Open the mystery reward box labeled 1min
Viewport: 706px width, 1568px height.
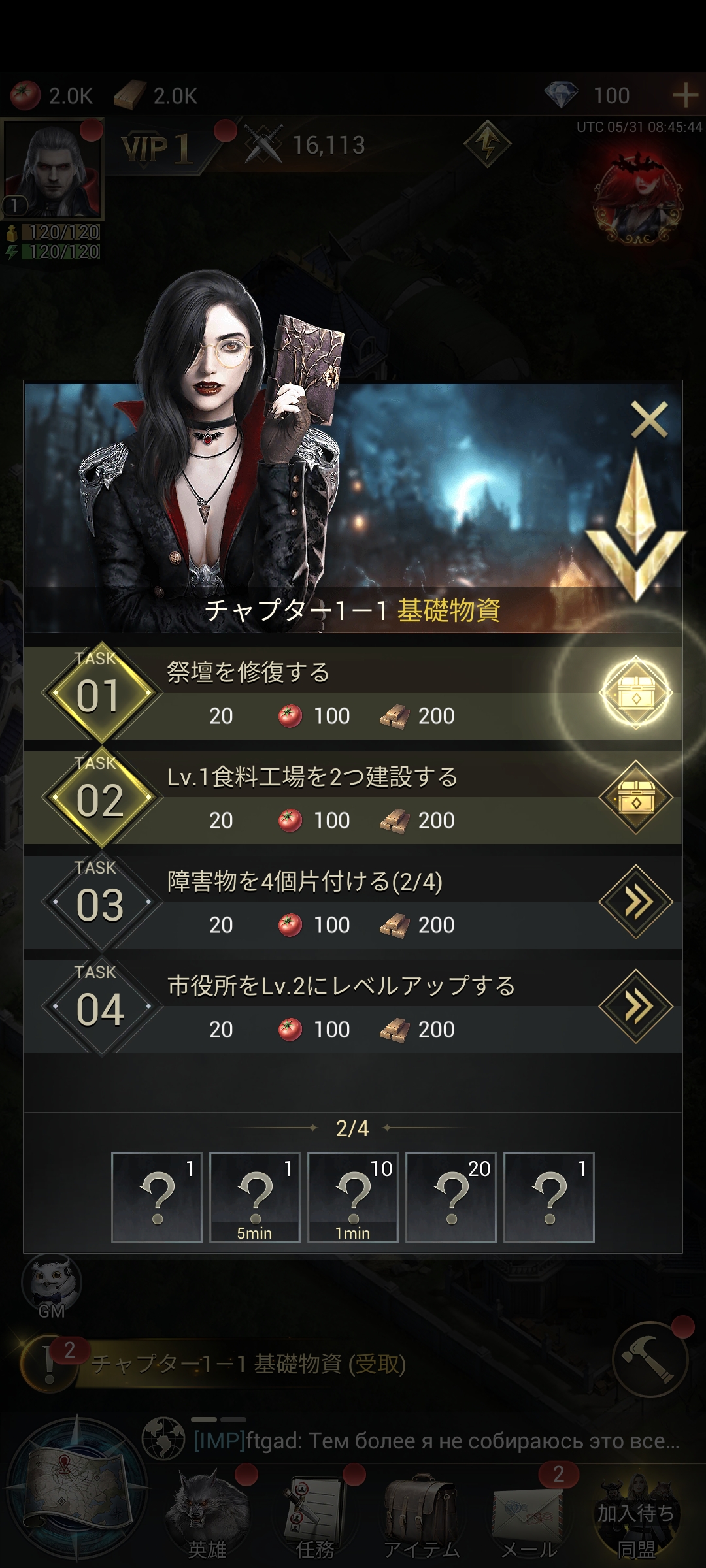pyautogui.click(x=352, y=1198)
